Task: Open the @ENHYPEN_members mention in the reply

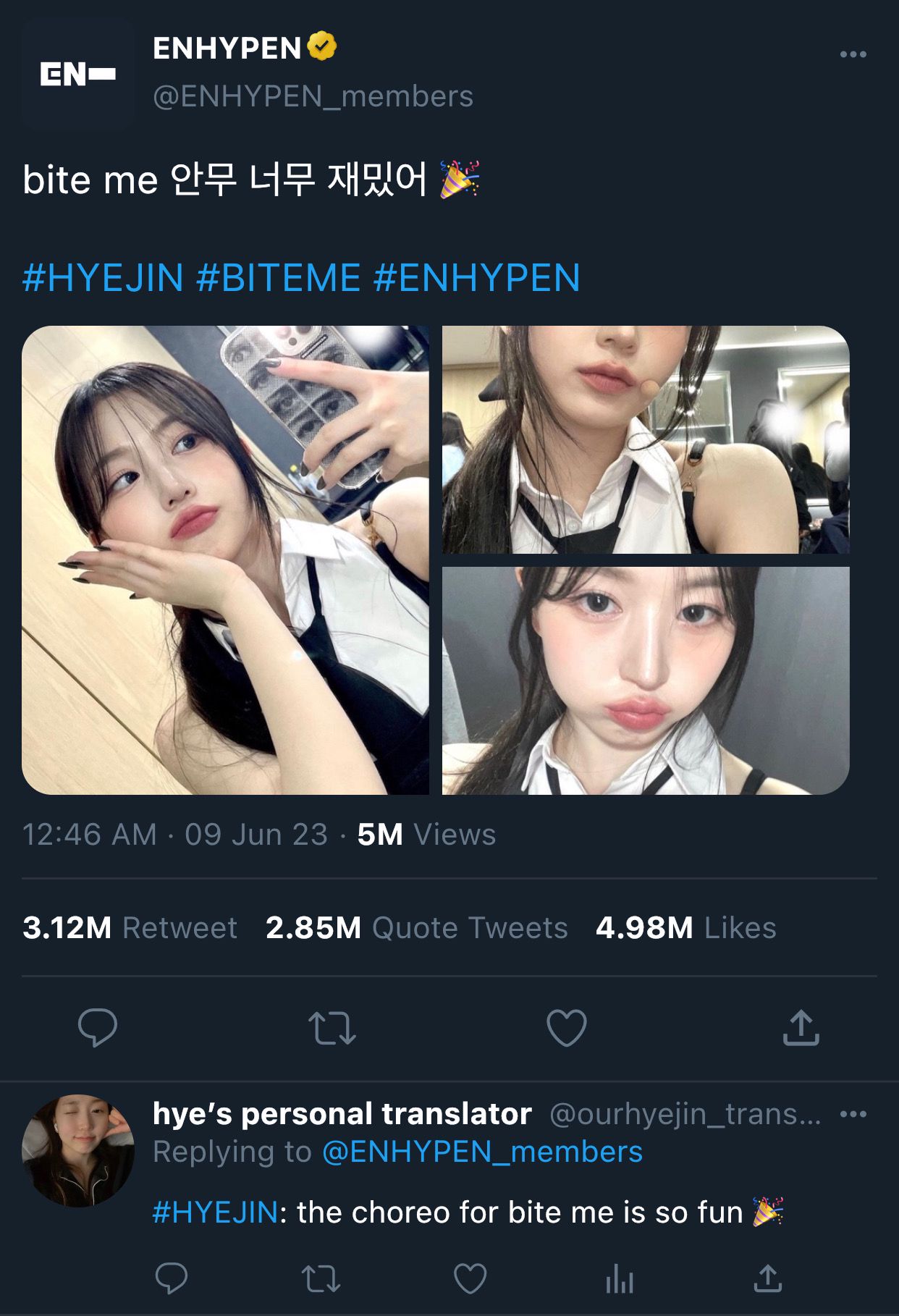Action: [x=481, y=1152]
